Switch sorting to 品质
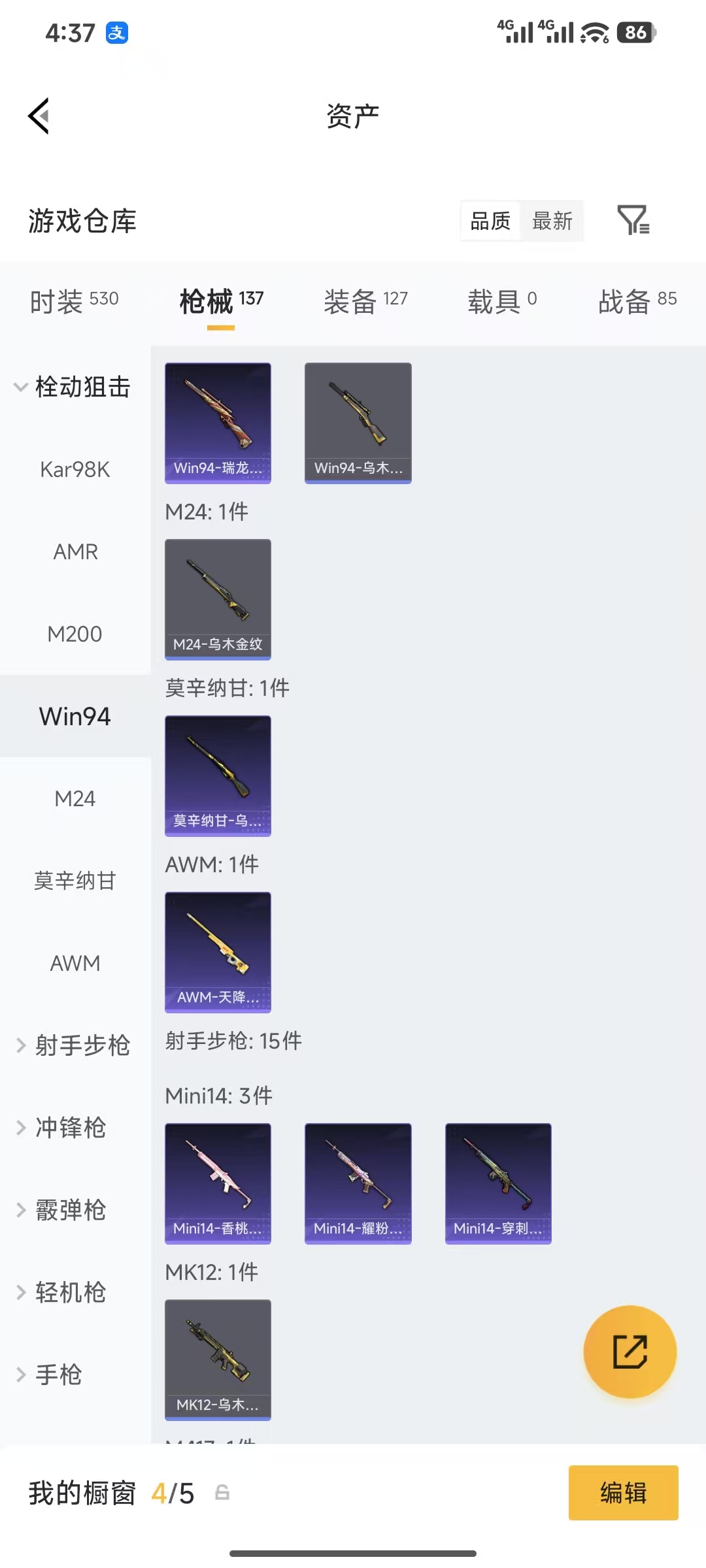The image size is (706, 1568). (489, 221)
